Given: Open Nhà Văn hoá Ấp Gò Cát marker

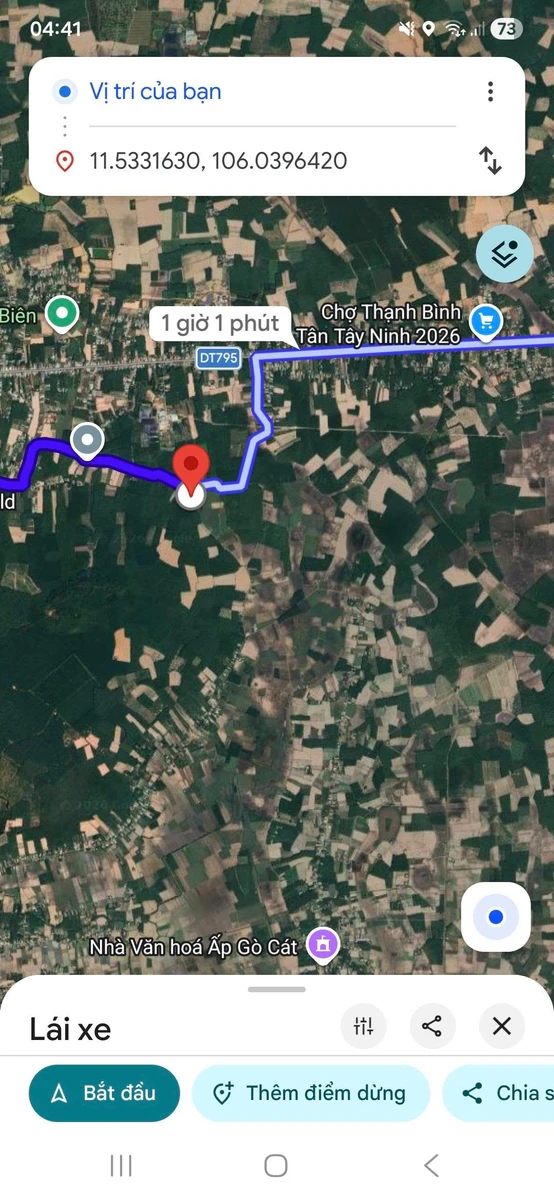Looking at the screenshot, I should click(x=323, y=943).
